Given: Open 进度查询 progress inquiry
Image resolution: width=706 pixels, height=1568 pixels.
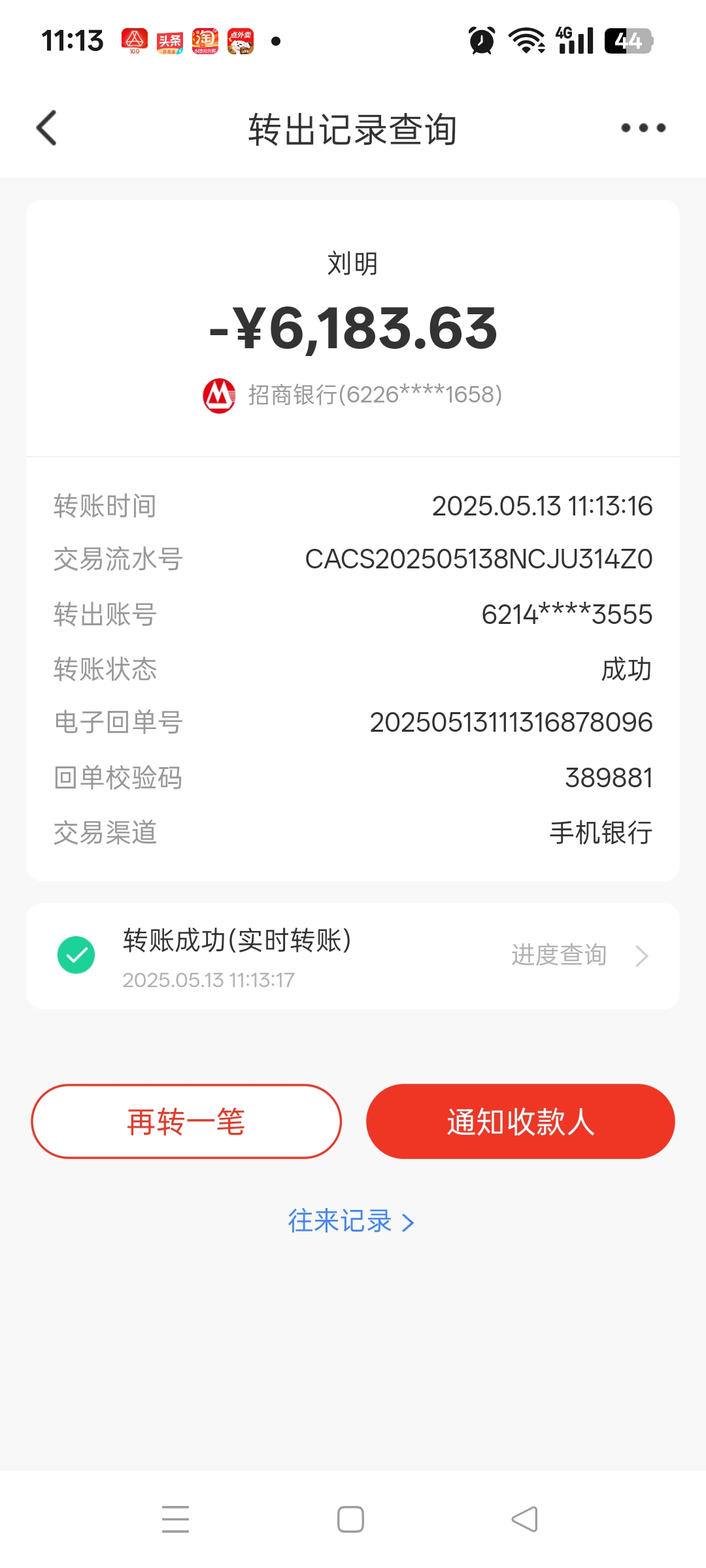Looking at the screenshot, I should click(579, 955).
